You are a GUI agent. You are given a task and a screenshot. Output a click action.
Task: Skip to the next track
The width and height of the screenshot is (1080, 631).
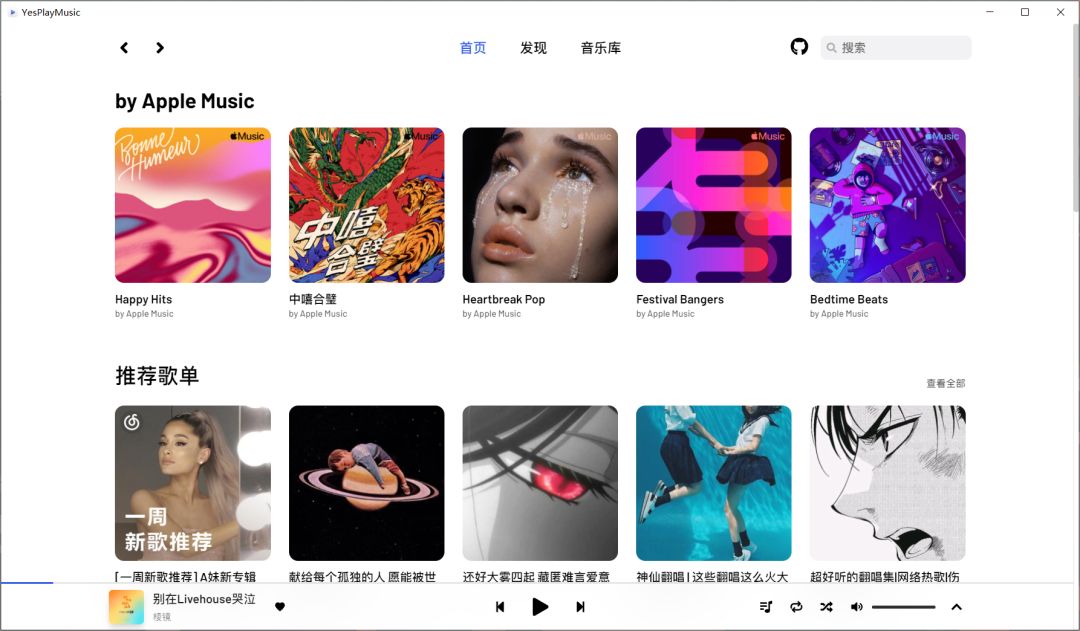tap(580, 607)
